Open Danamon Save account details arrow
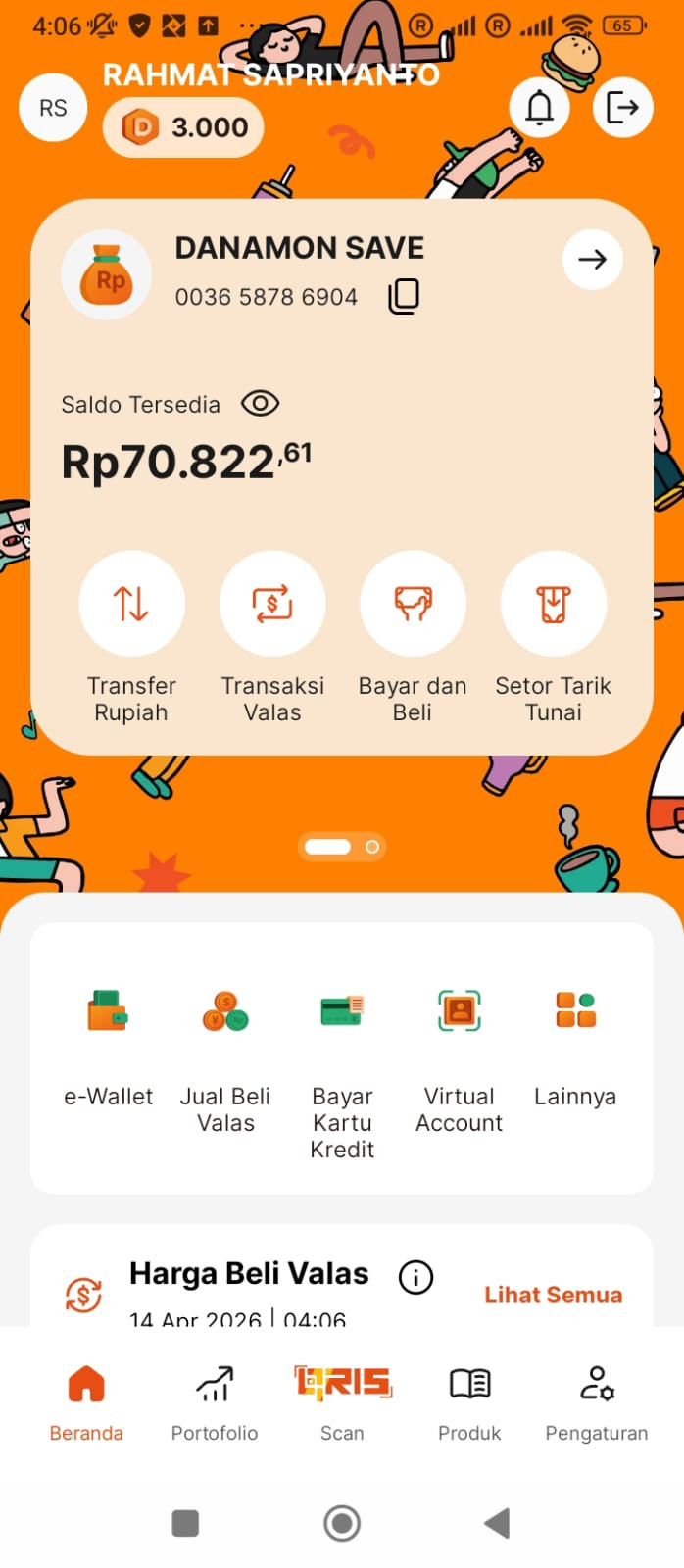 click(x=592, y=260)
